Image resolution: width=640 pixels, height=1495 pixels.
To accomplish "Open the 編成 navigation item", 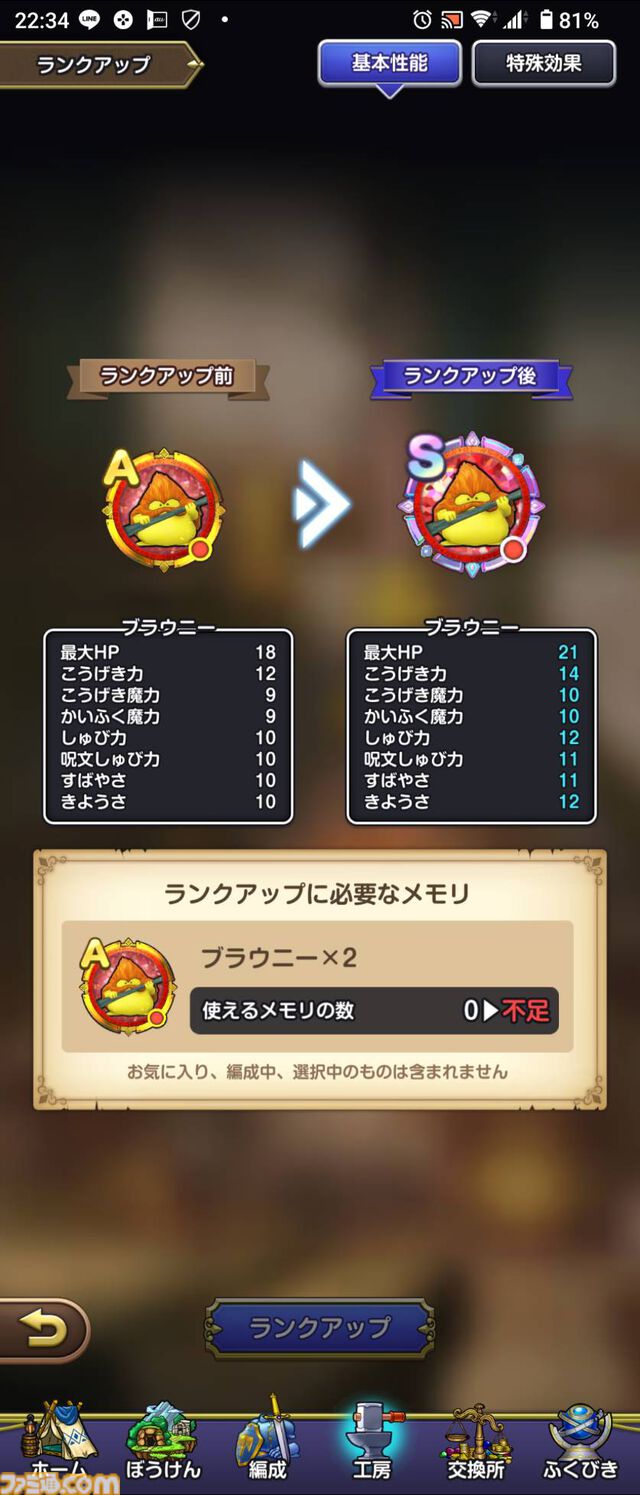I will point(267,1443).
